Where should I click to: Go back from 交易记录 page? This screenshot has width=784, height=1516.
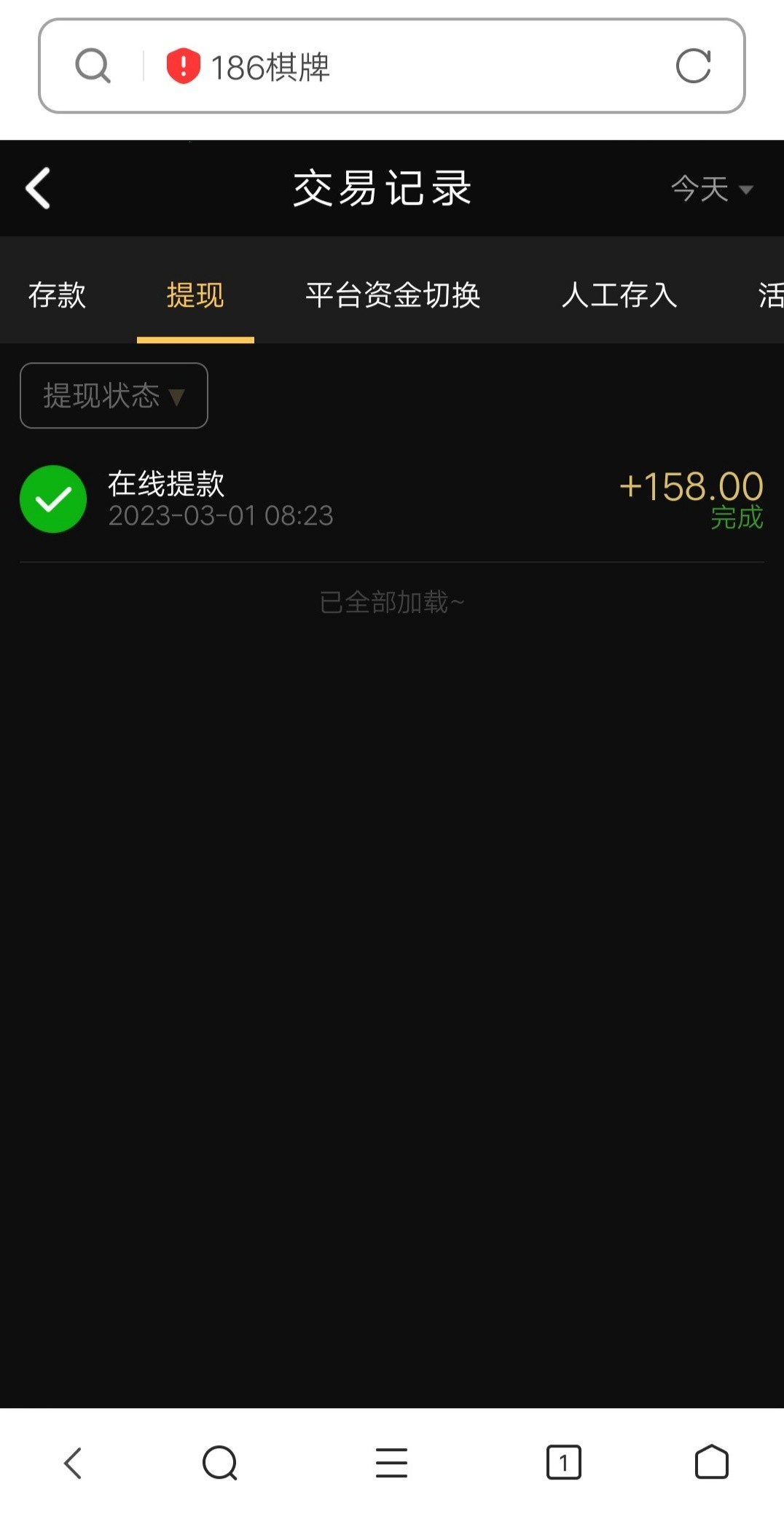(x=39, y=189)
